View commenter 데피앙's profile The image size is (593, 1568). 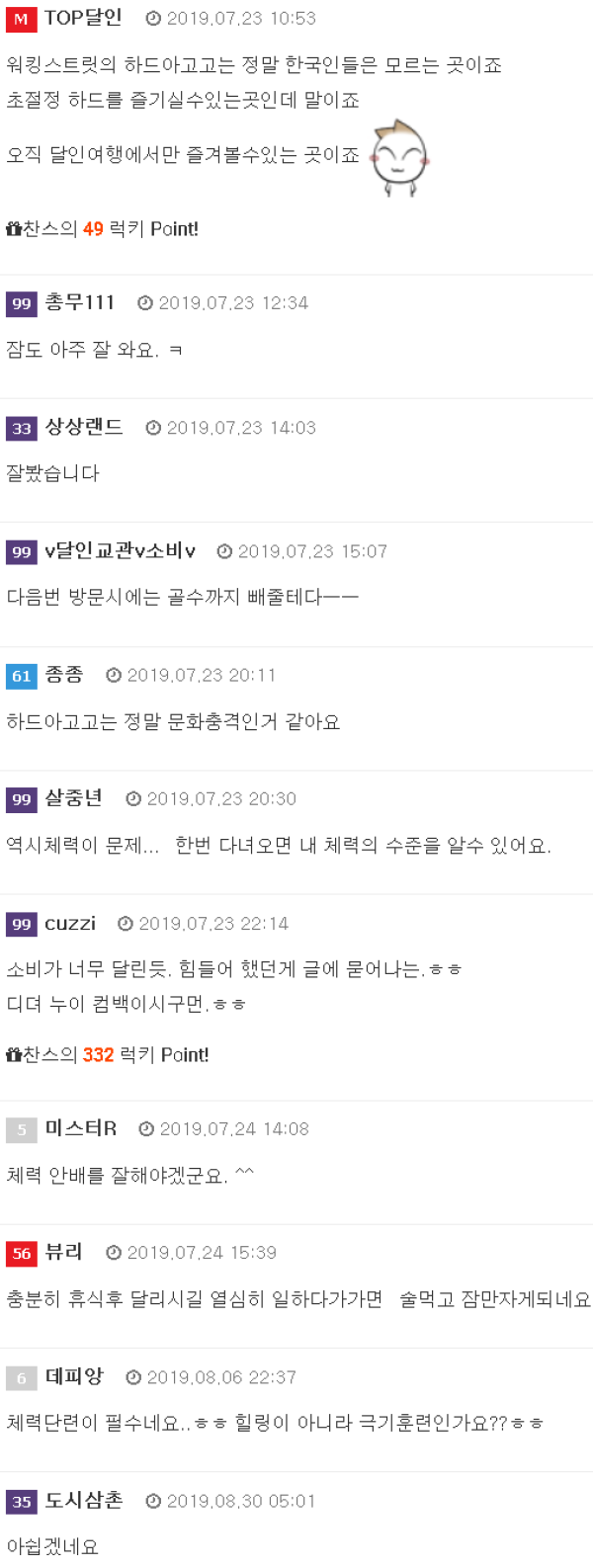[x=74, y=1376]
